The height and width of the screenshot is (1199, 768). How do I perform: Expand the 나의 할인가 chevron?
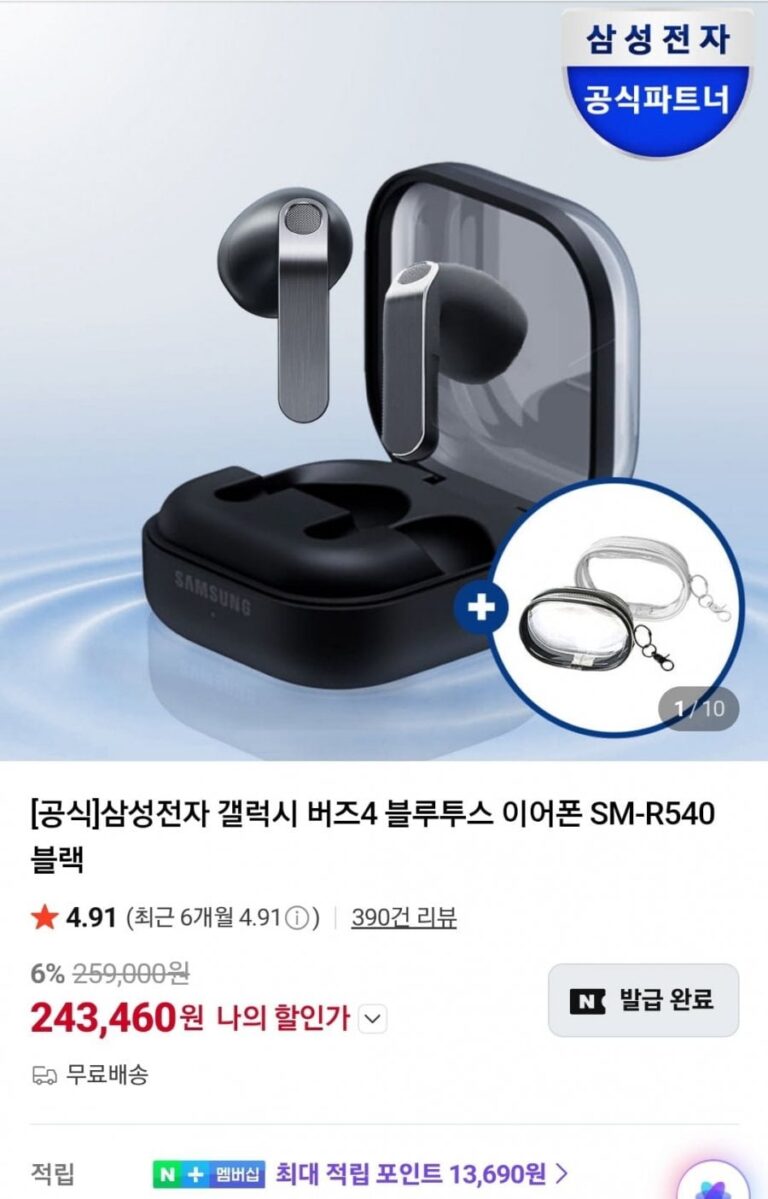coord(372,1019)
